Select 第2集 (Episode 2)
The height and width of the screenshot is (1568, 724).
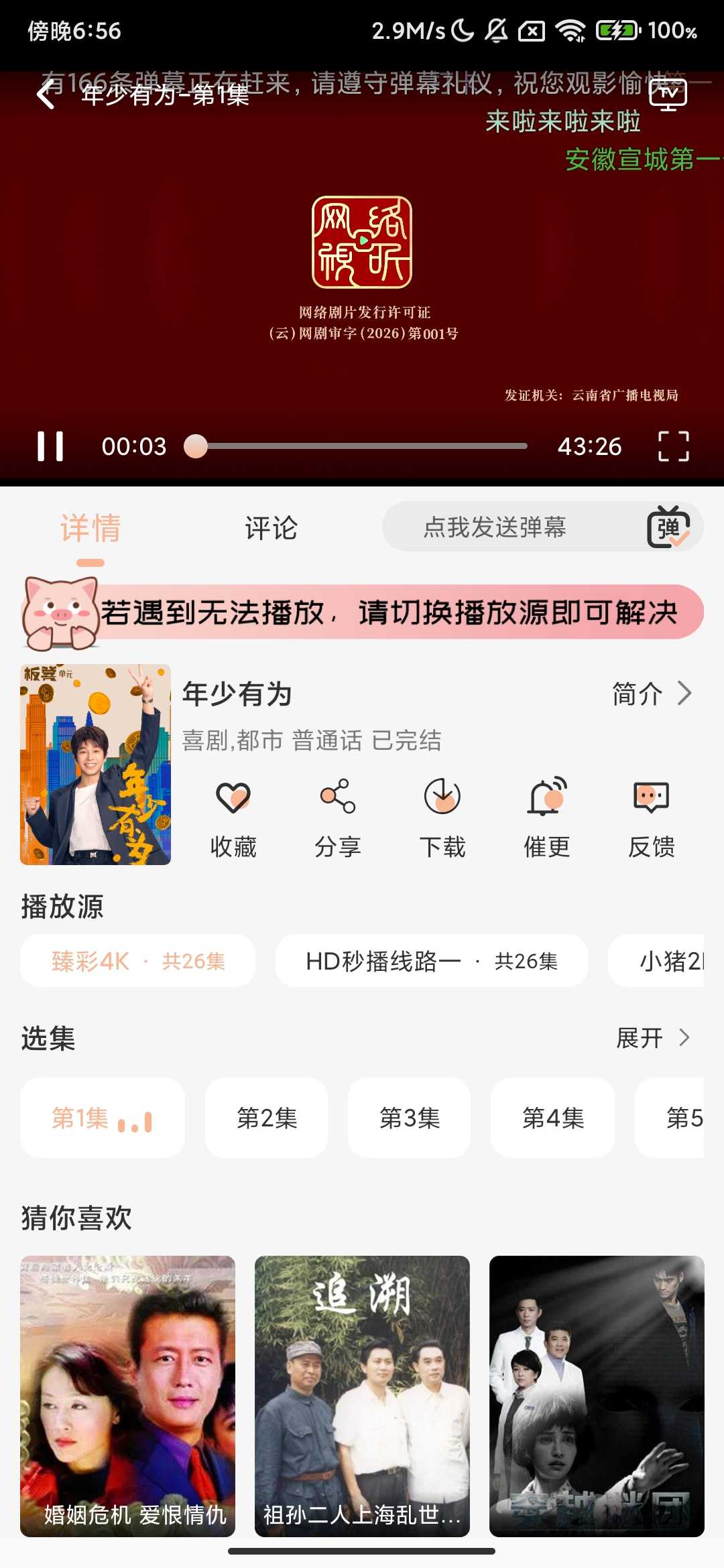point(266,1118)
